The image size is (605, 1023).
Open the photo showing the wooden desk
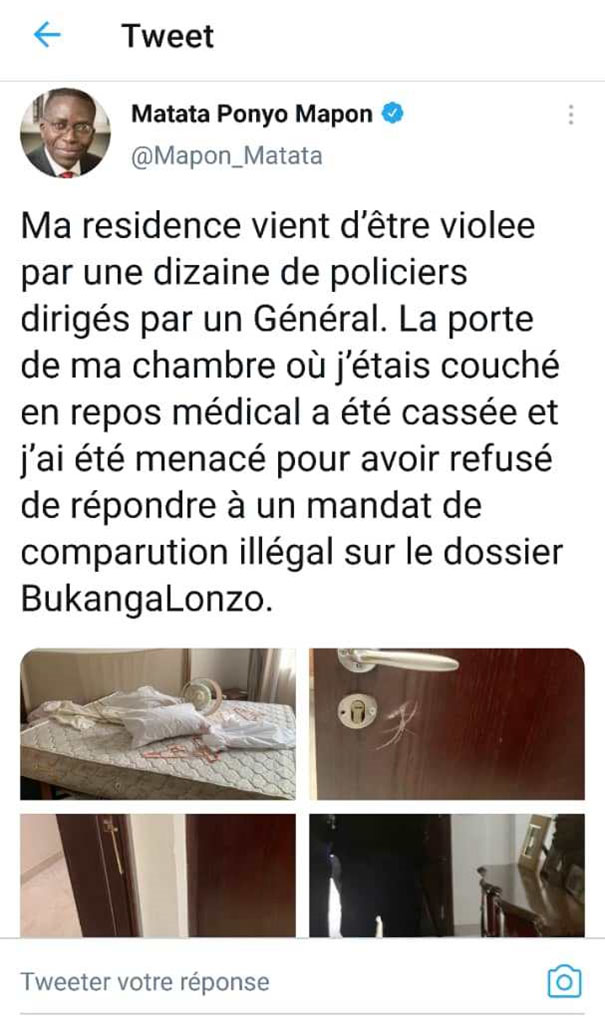tap(446, 875)
